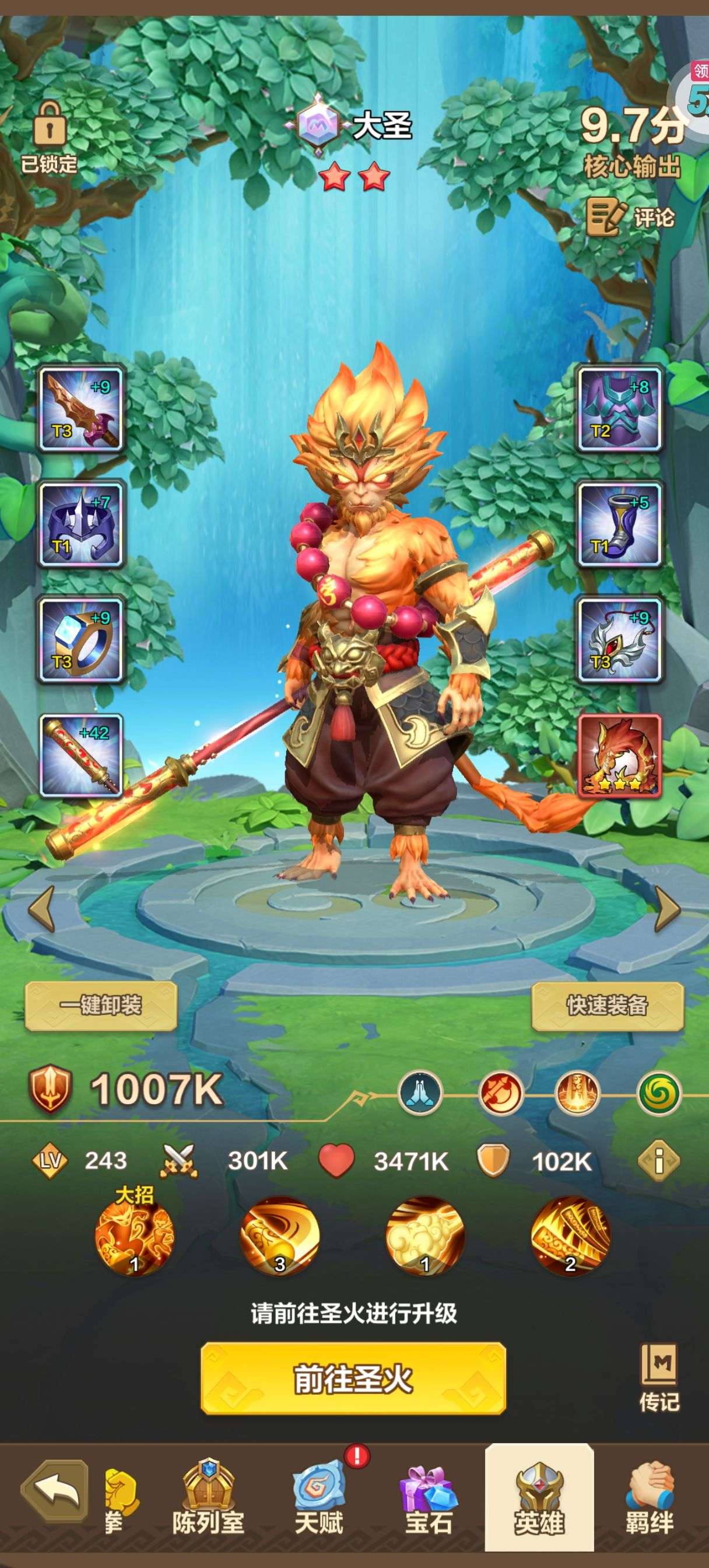Screen dimensions: 709x1568
Task: Go to the previous hero arrow
Action: [x=43, y=909]
